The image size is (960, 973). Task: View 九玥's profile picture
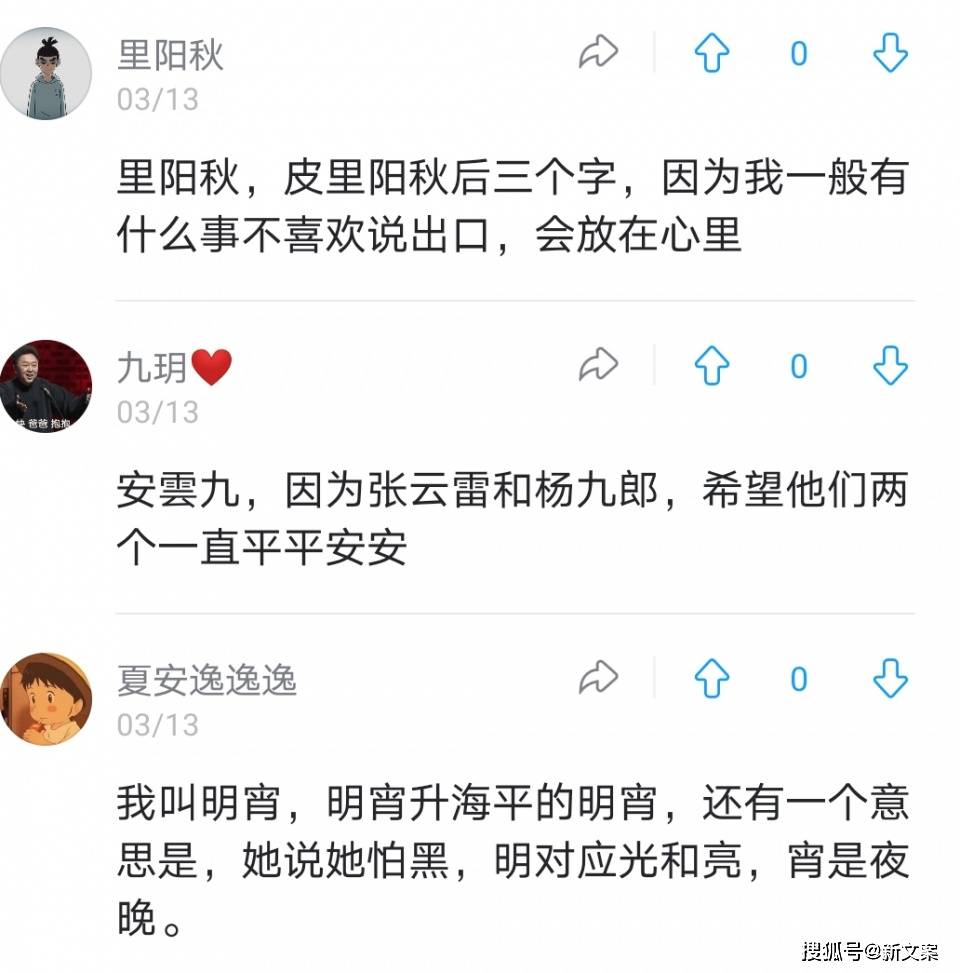tap(46, 386)
